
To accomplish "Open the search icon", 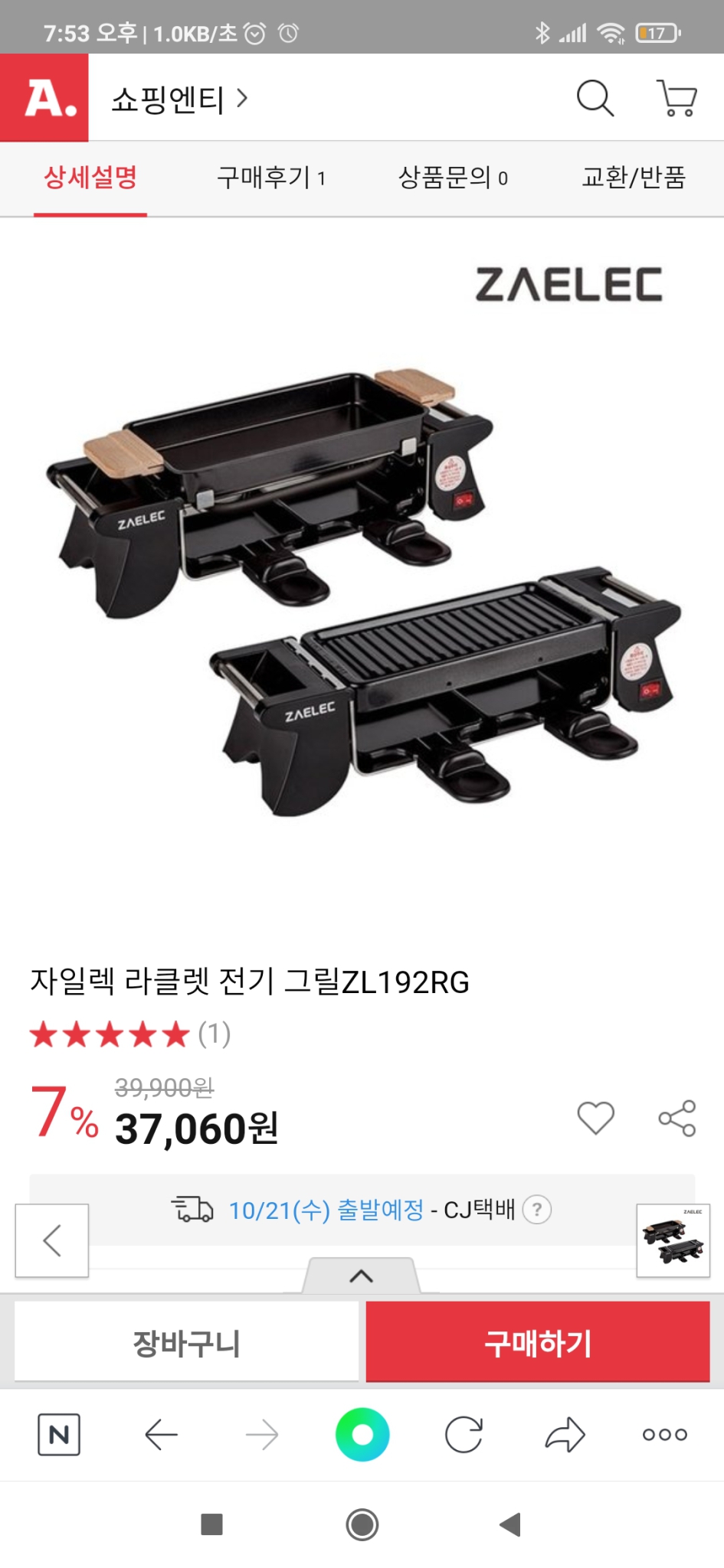I will click(x=594, y=99).
